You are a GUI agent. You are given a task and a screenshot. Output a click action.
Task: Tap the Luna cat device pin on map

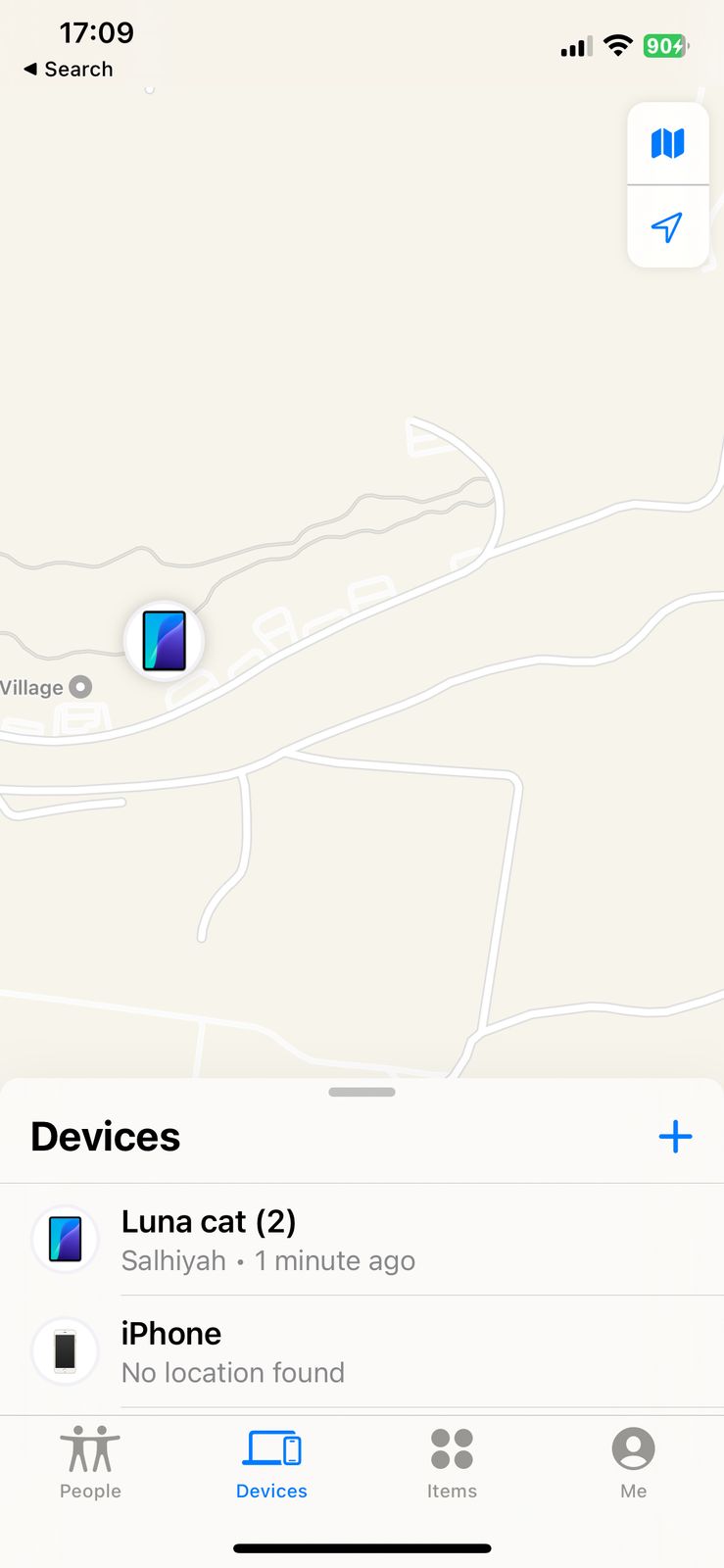[x=165, y=641]
